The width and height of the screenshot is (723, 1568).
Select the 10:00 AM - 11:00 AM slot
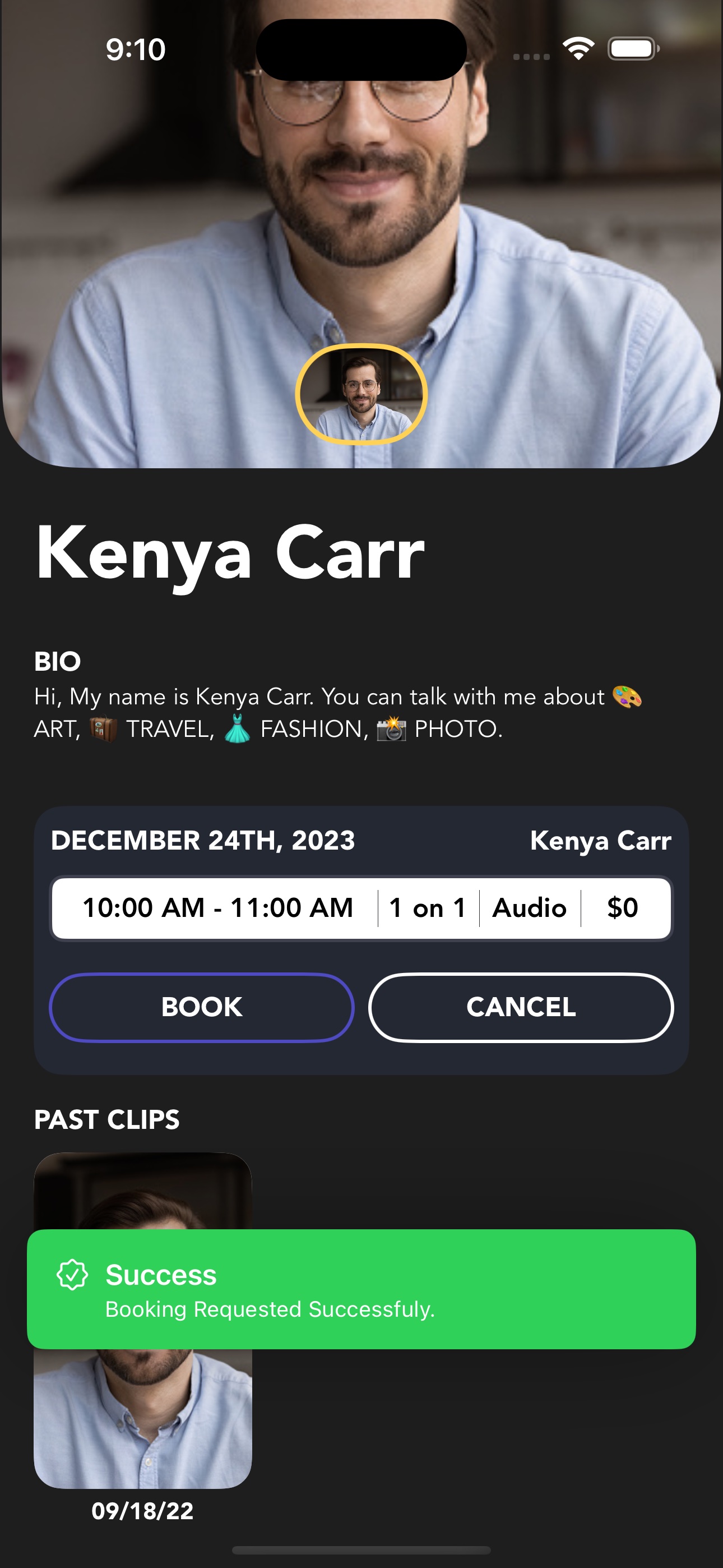[361, 908]
